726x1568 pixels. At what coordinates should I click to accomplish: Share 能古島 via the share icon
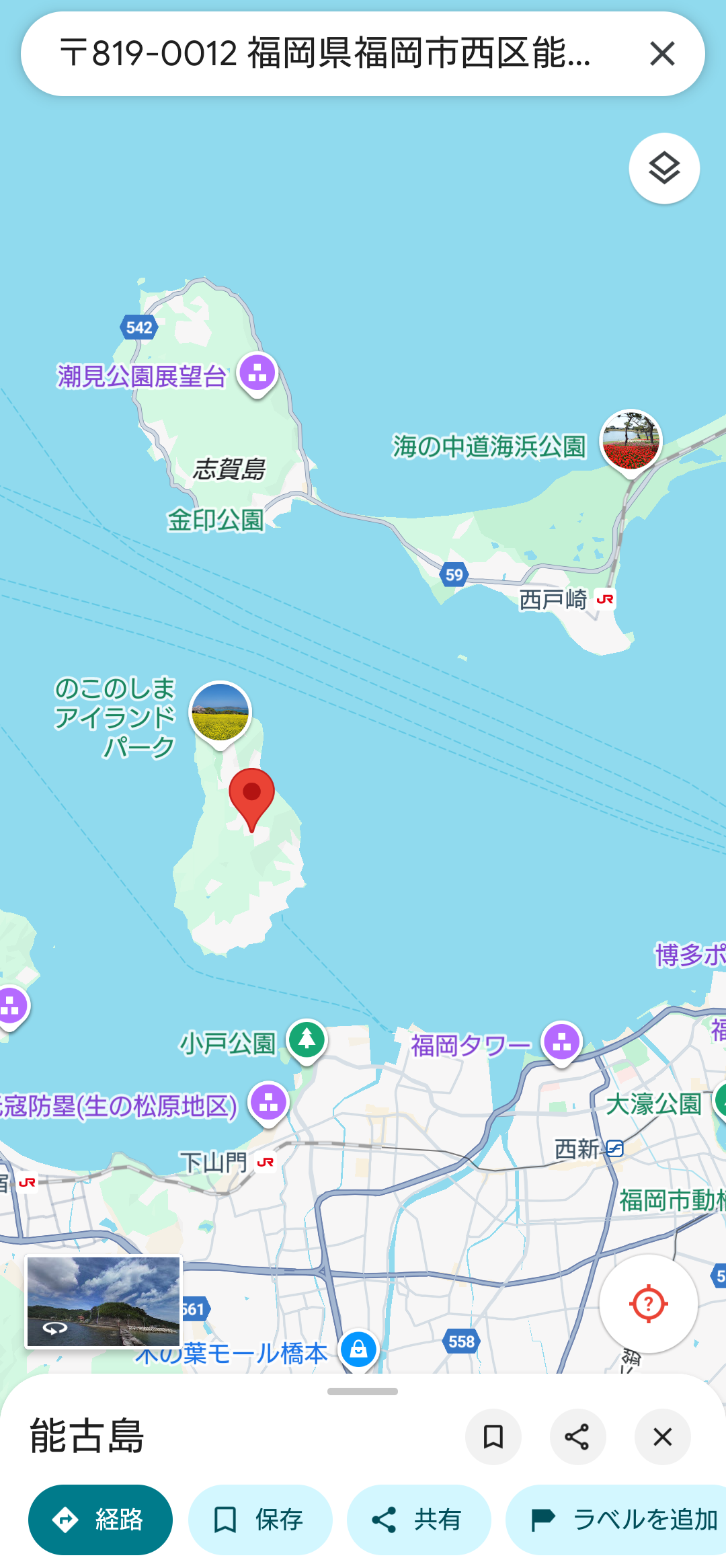point(577,1437)
